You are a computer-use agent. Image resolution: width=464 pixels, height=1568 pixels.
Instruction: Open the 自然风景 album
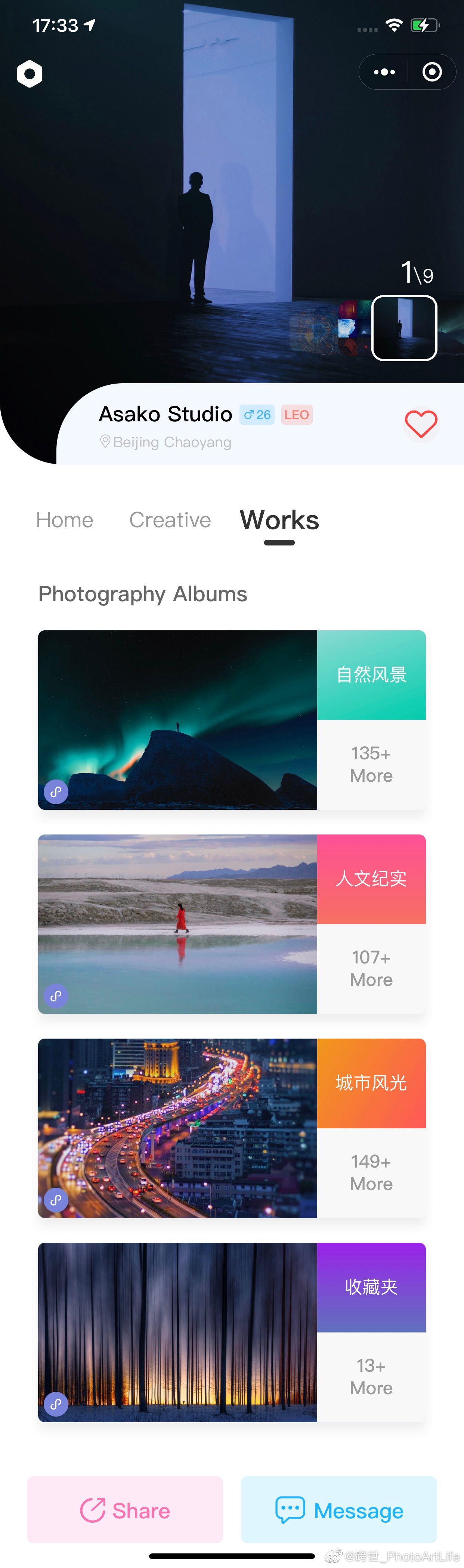232,719
